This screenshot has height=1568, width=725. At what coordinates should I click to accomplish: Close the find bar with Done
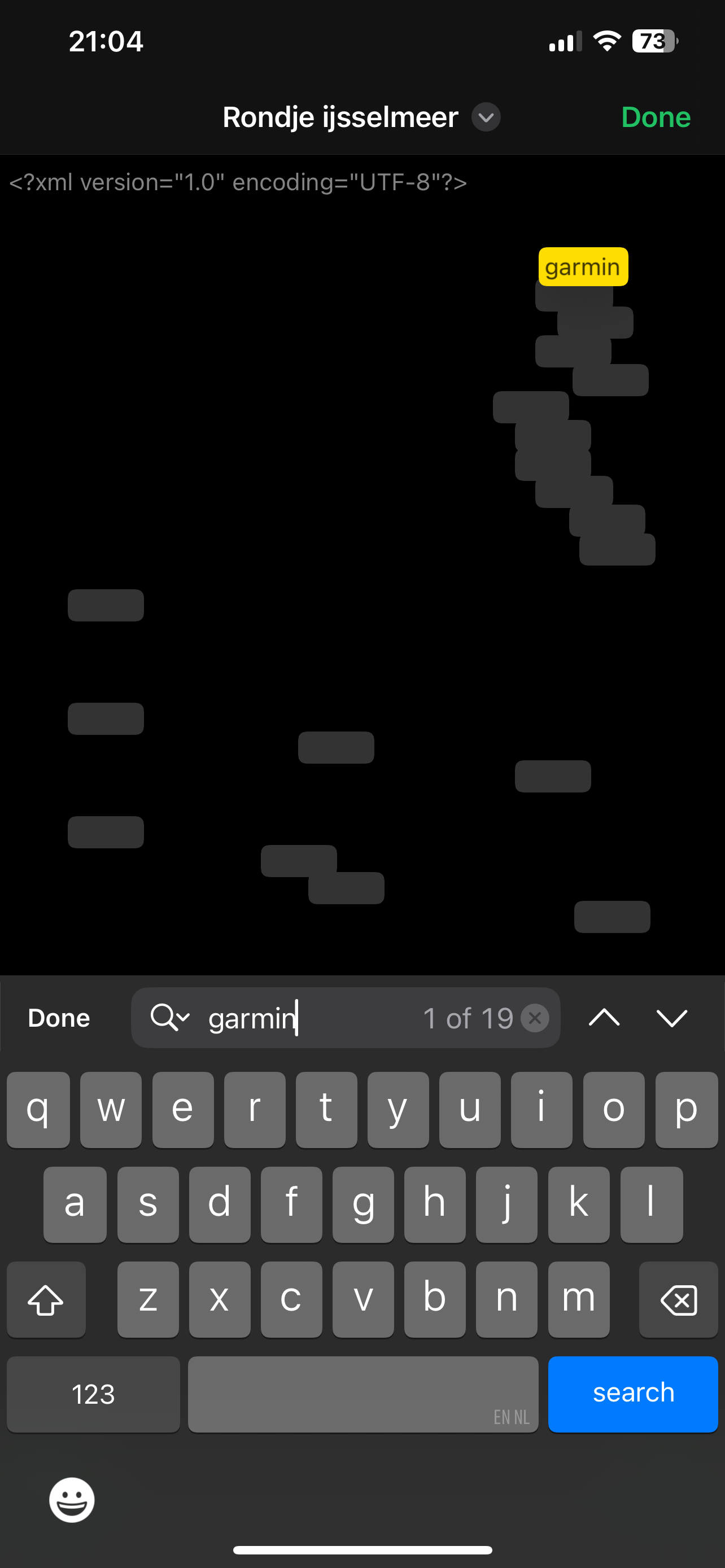coord(59,1018)
